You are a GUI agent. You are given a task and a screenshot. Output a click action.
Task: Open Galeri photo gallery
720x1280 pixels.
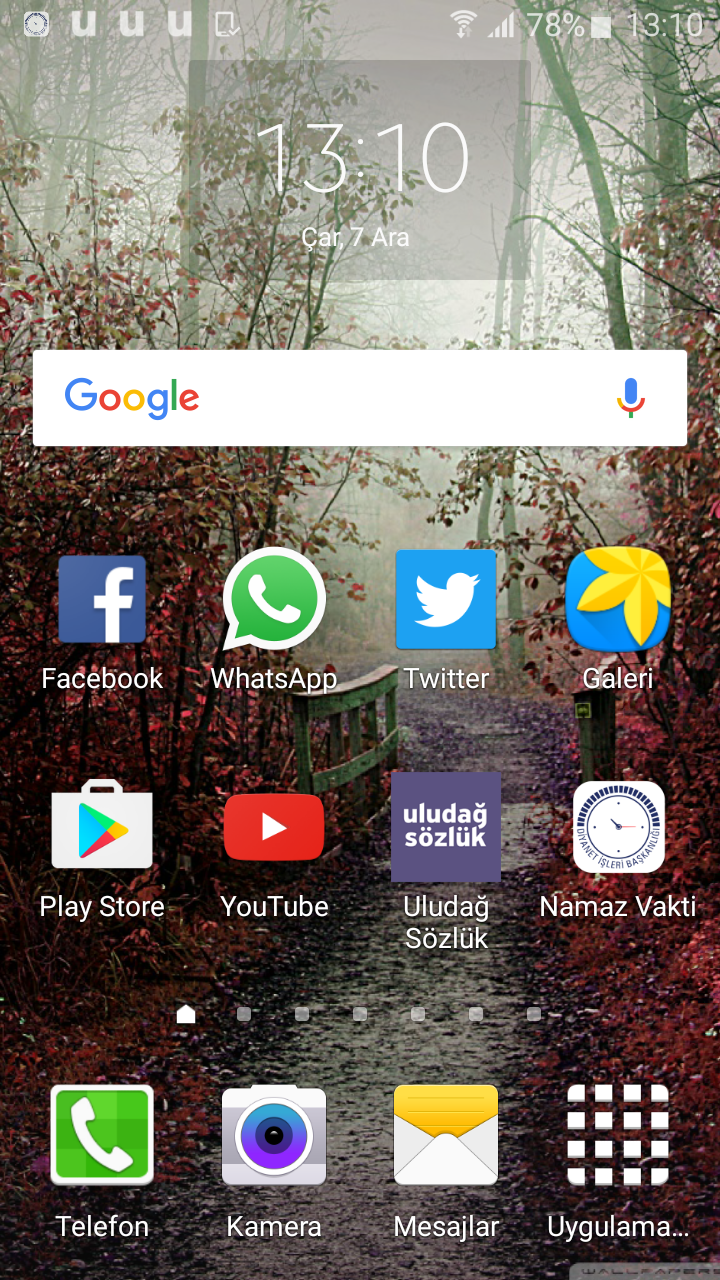[x=618, y=600]
